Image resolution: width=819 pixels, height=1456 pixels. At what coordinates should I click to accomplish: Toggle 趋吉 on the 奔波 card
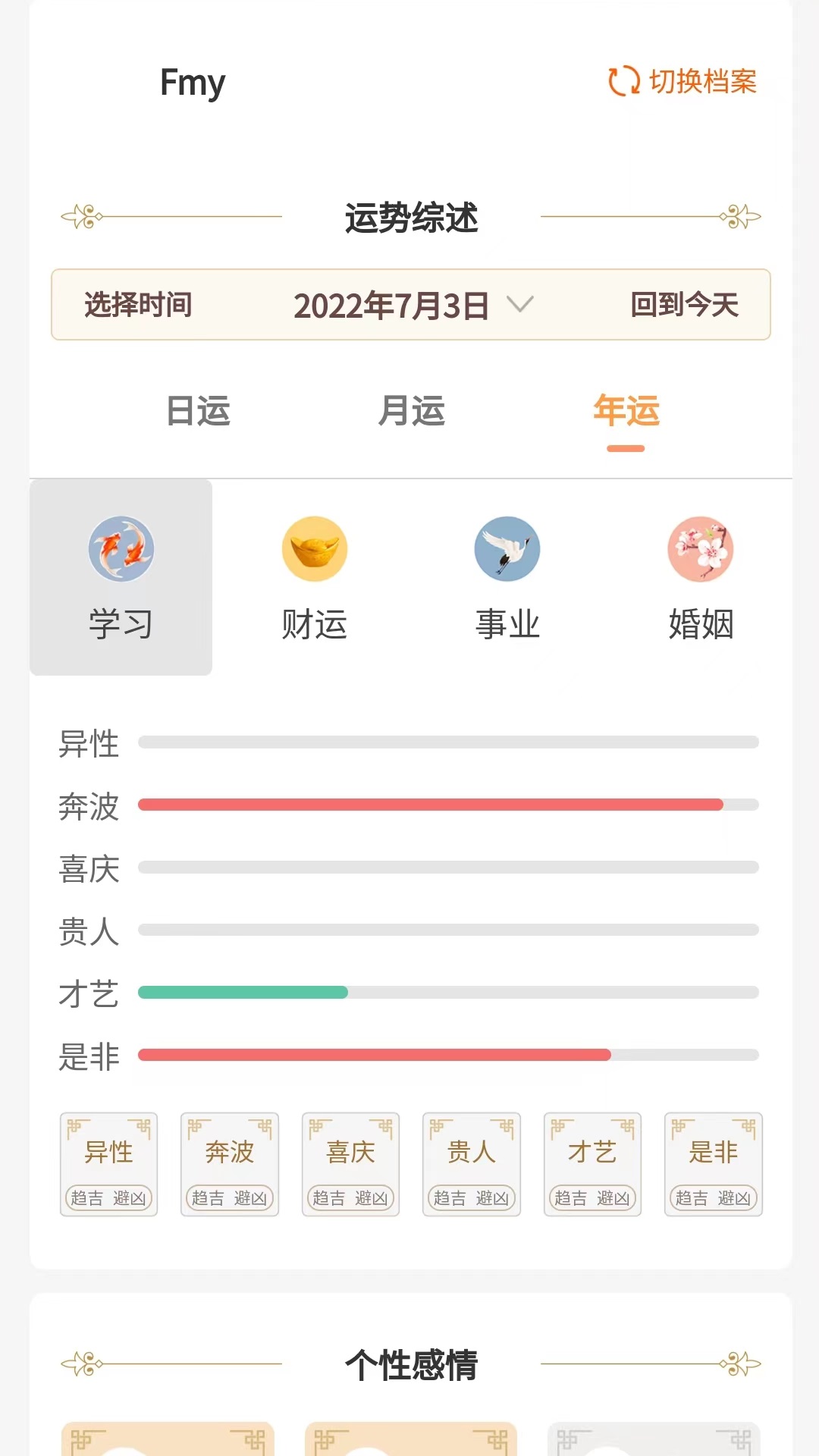pyautogui.click(x=209, y=1198)
